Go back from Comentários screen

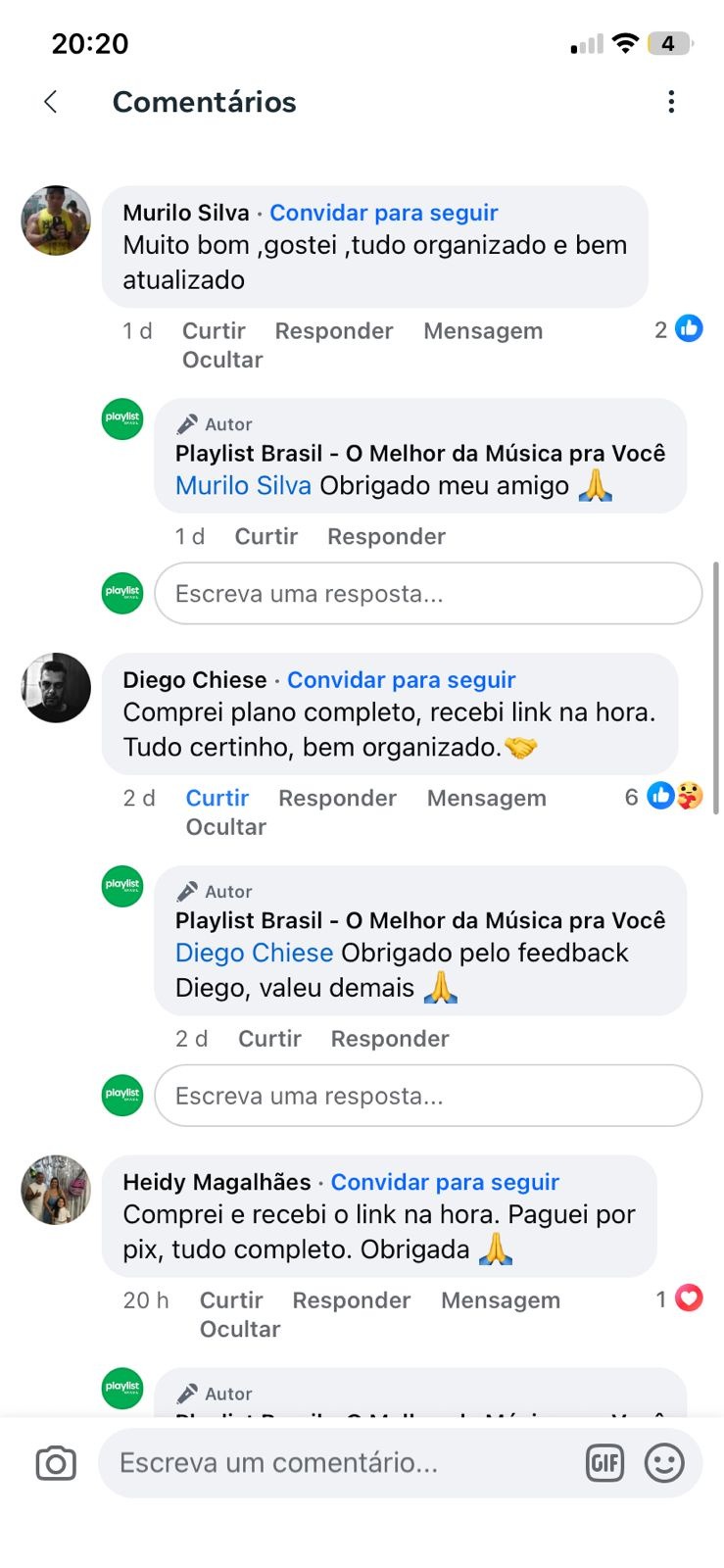point(51,102)
